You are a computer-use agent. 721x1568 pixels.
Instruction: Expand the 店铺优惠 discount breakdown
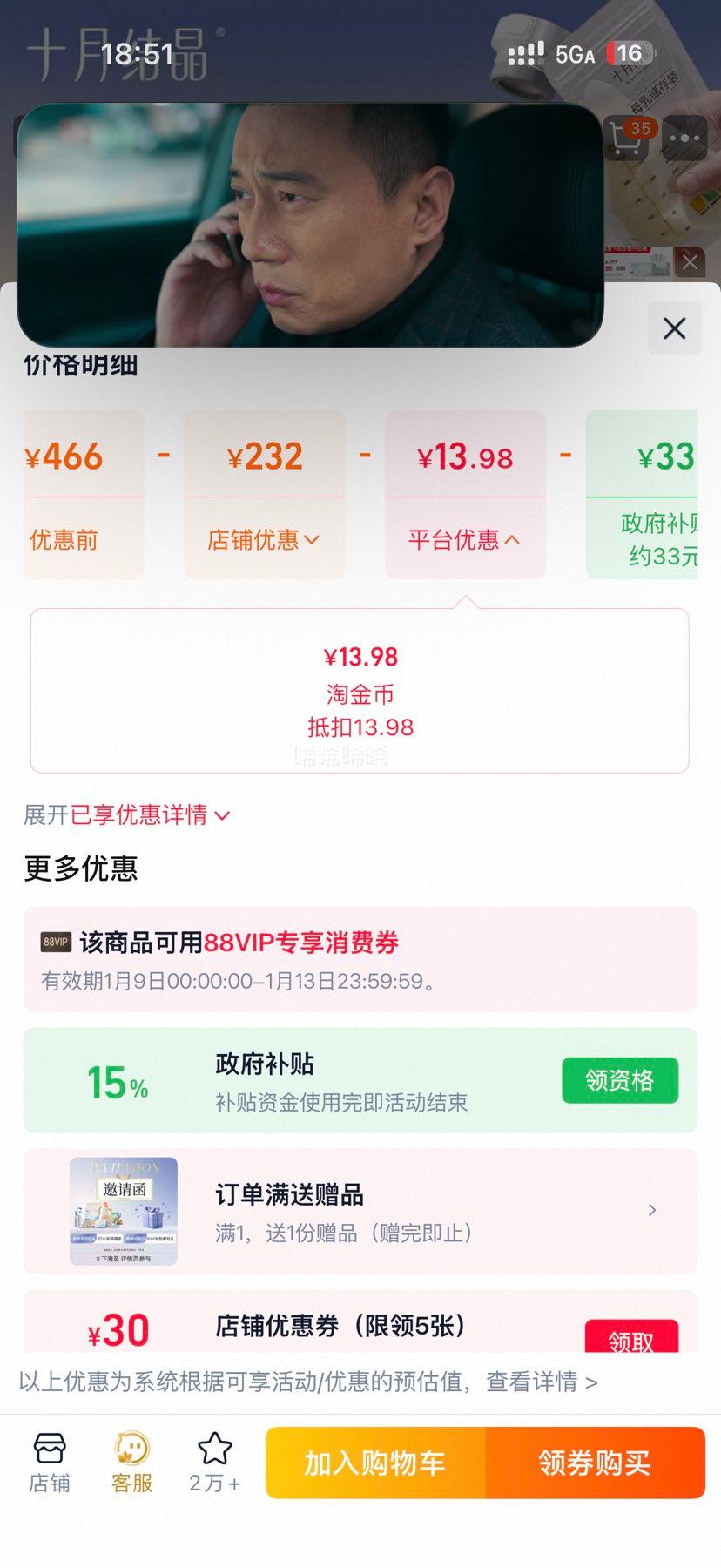[264, 540]
